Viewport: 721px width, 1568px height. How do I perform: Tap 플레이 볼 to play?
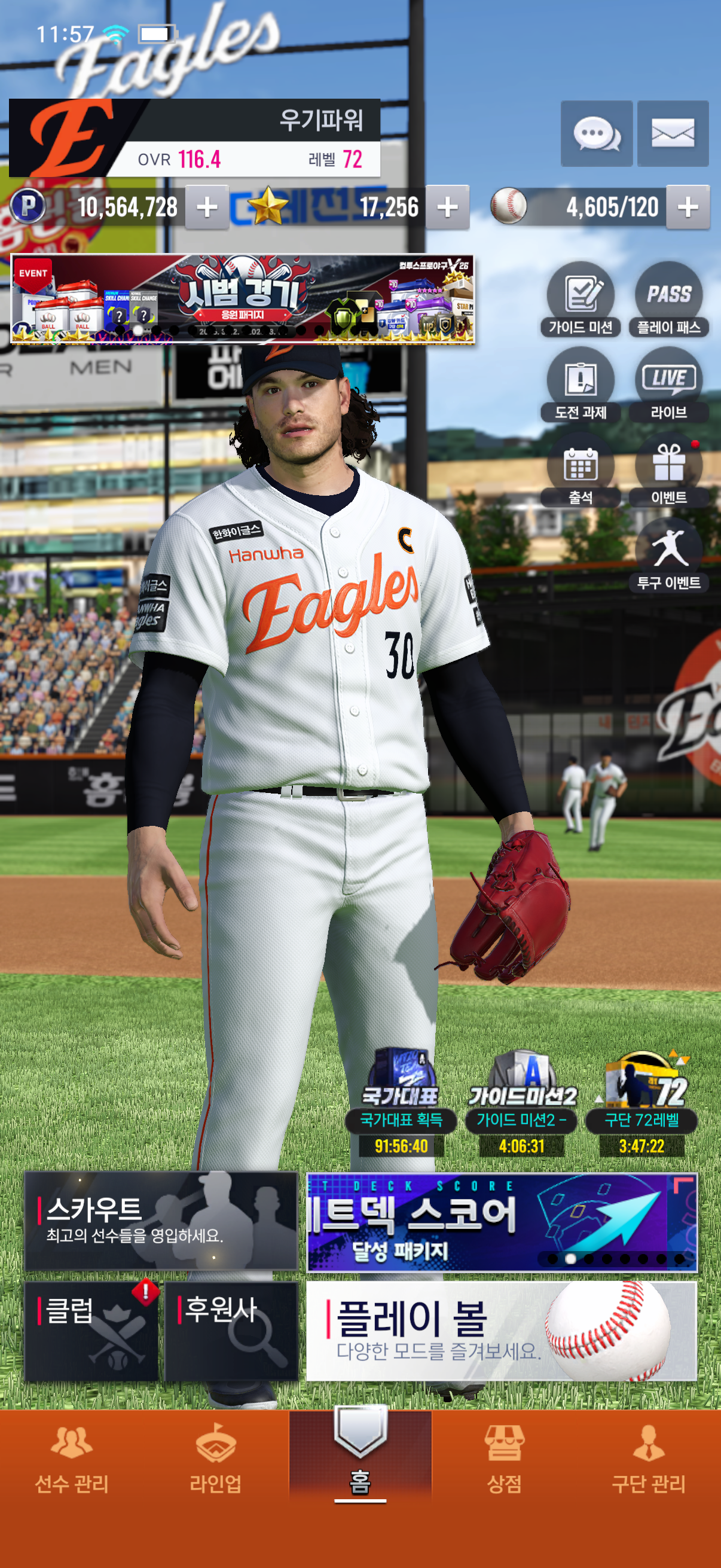point(501,1331)
